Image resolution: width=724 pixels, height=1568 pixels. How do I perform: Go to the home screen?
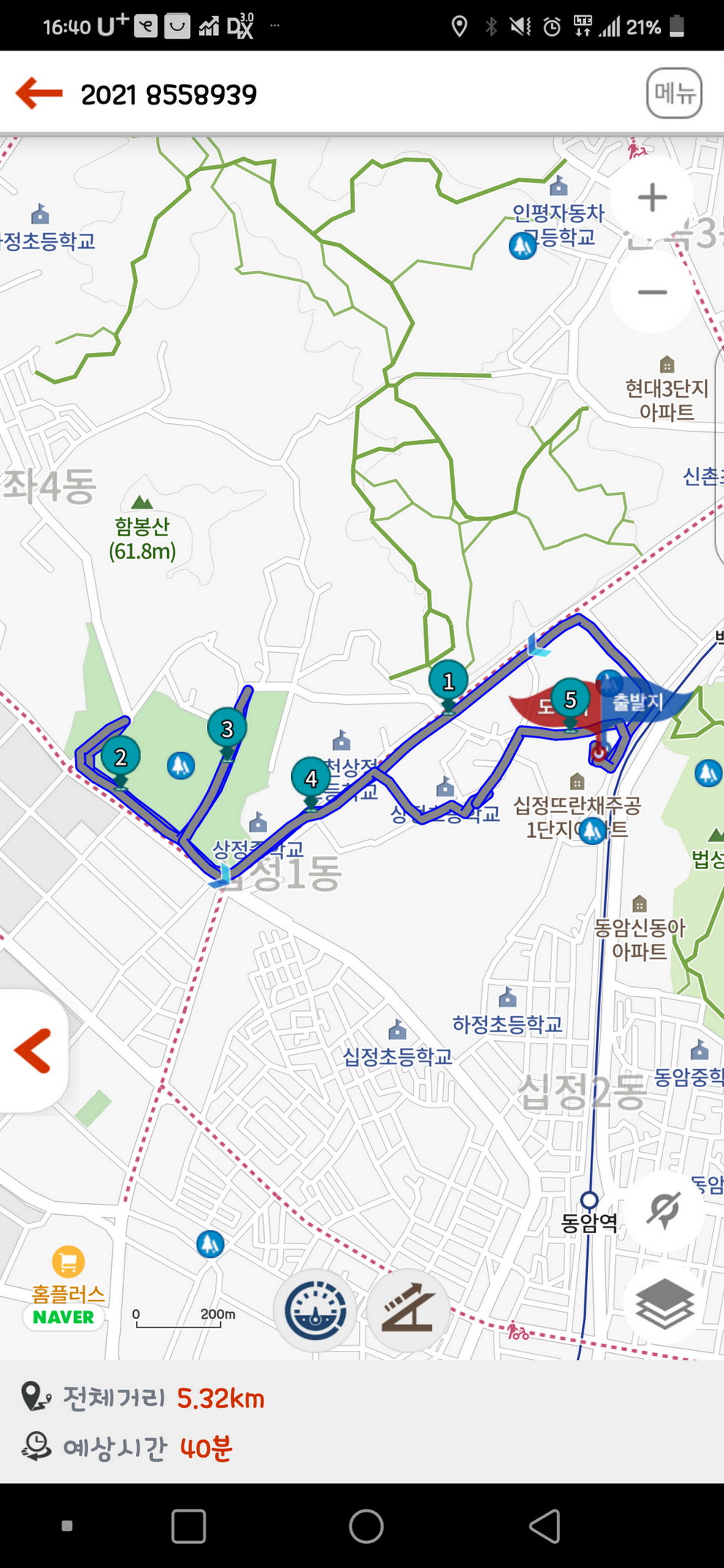366,1526
